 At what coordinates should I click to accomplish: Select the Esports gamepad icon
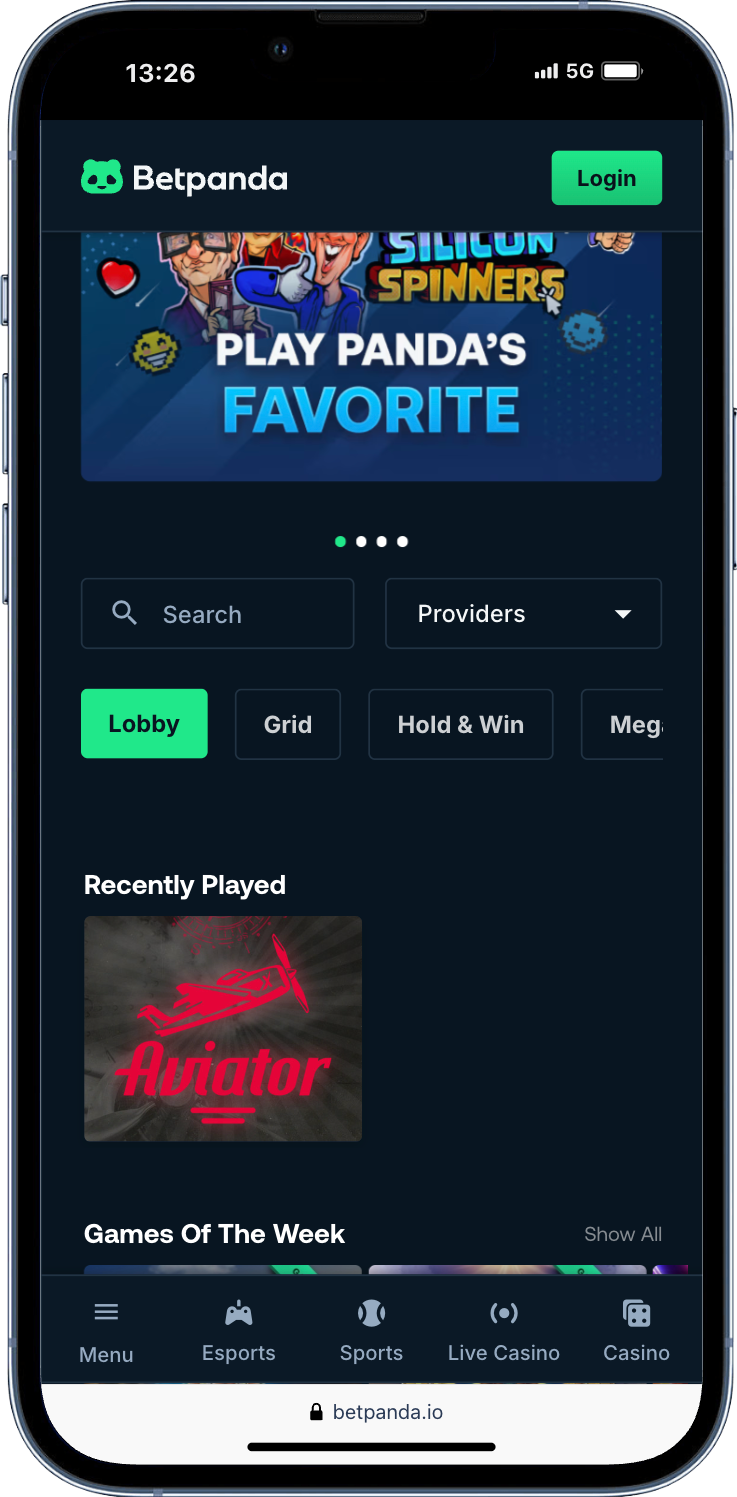click(238, 1312)
